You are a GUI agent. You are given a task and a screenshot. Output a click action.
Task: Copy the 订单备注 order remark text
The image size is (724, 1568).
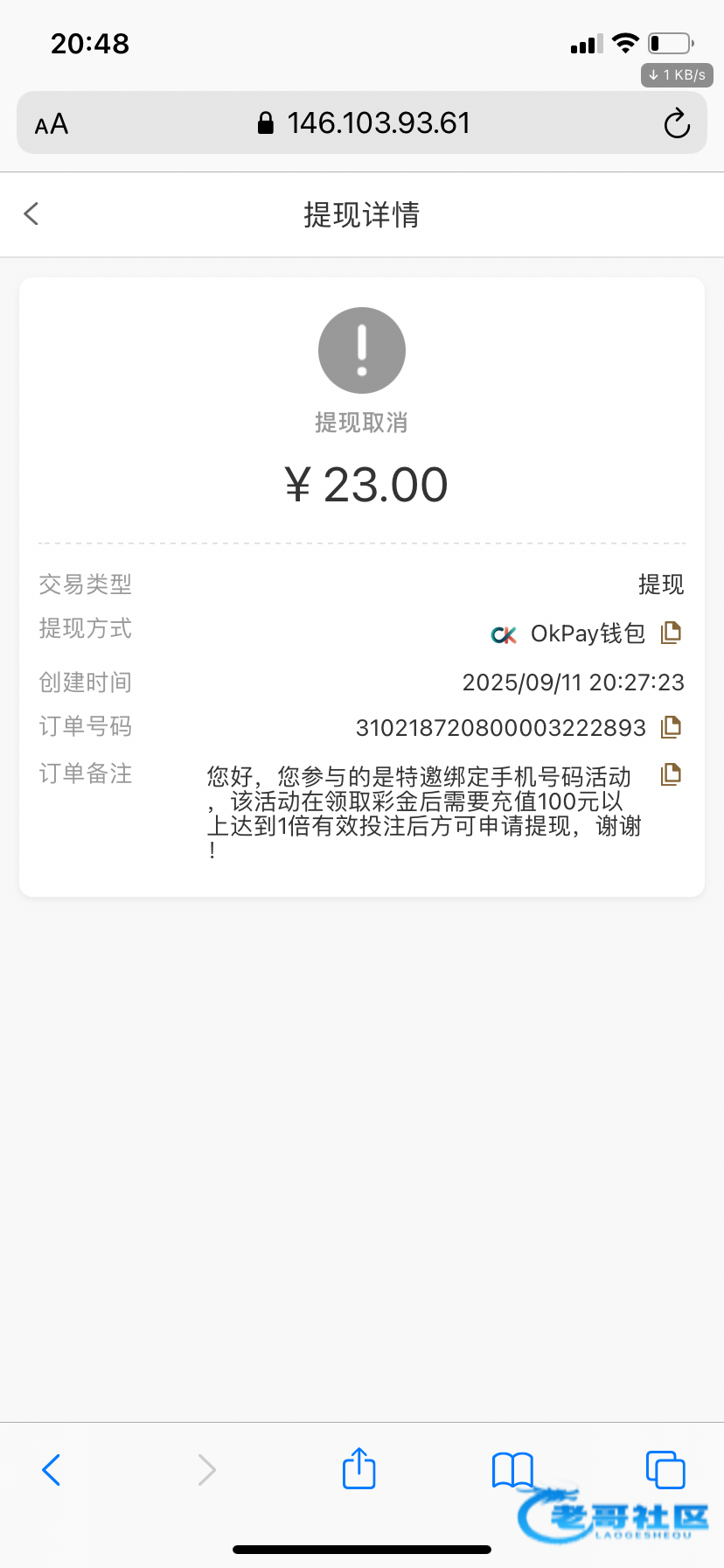pos(671,774)
